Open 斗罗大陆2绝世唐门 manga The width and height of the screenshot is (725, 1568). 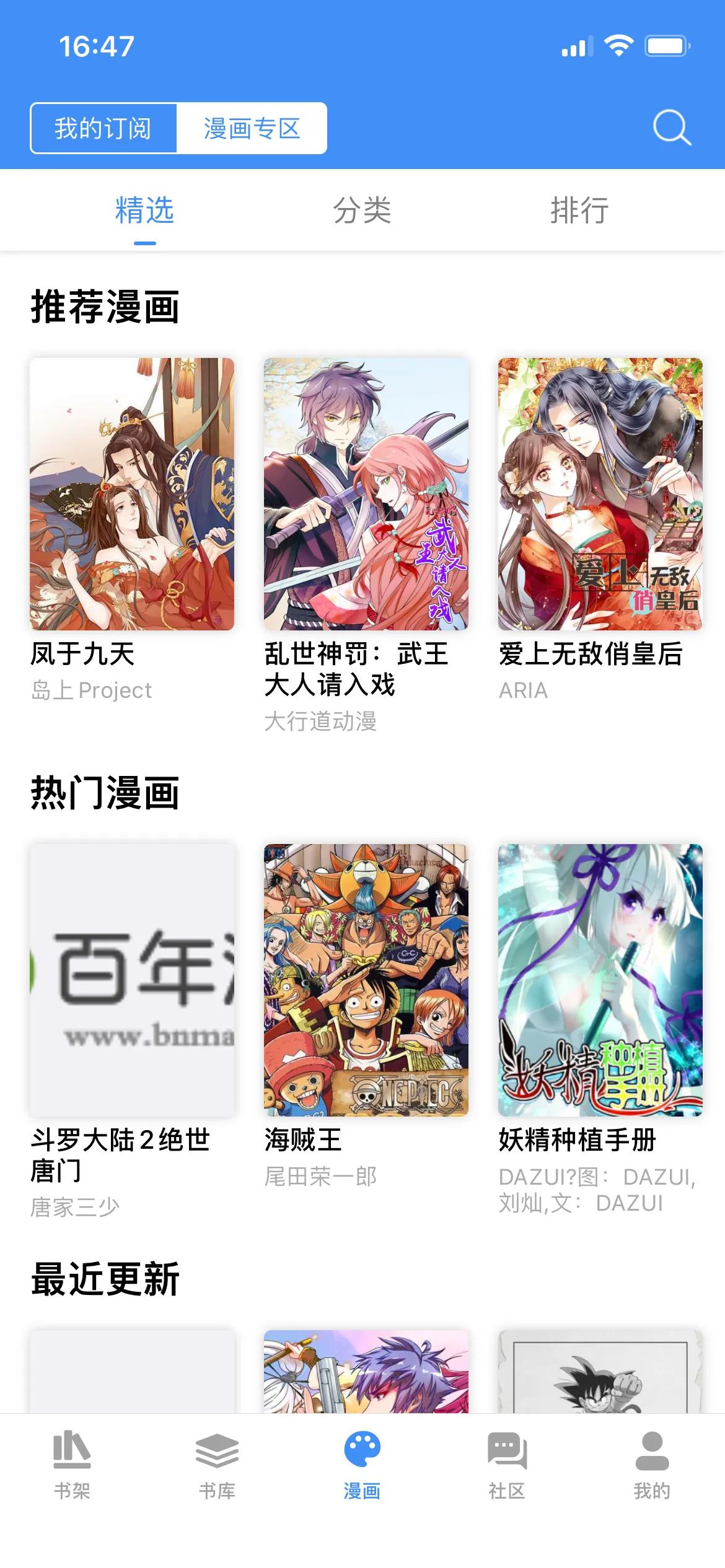132,980
